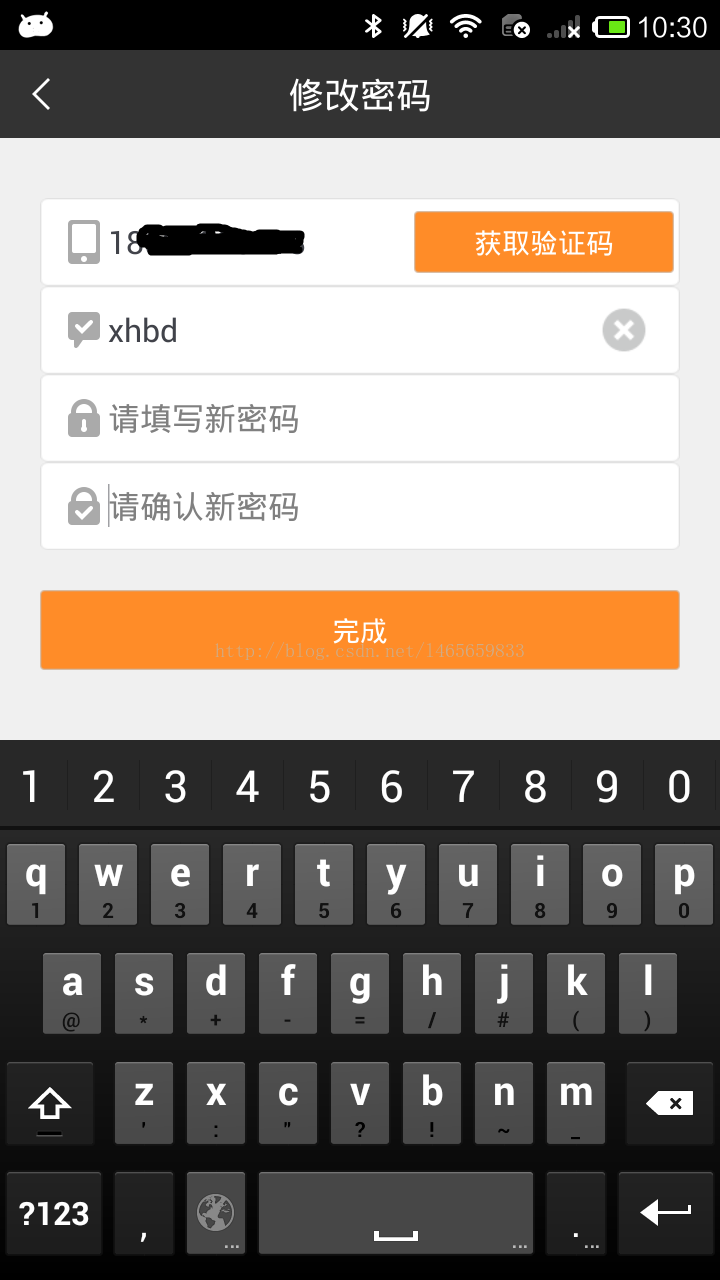The width and height of the screenshot is (720, 1280).
Task: Go back using the header arrow
Action: [41, 95]
